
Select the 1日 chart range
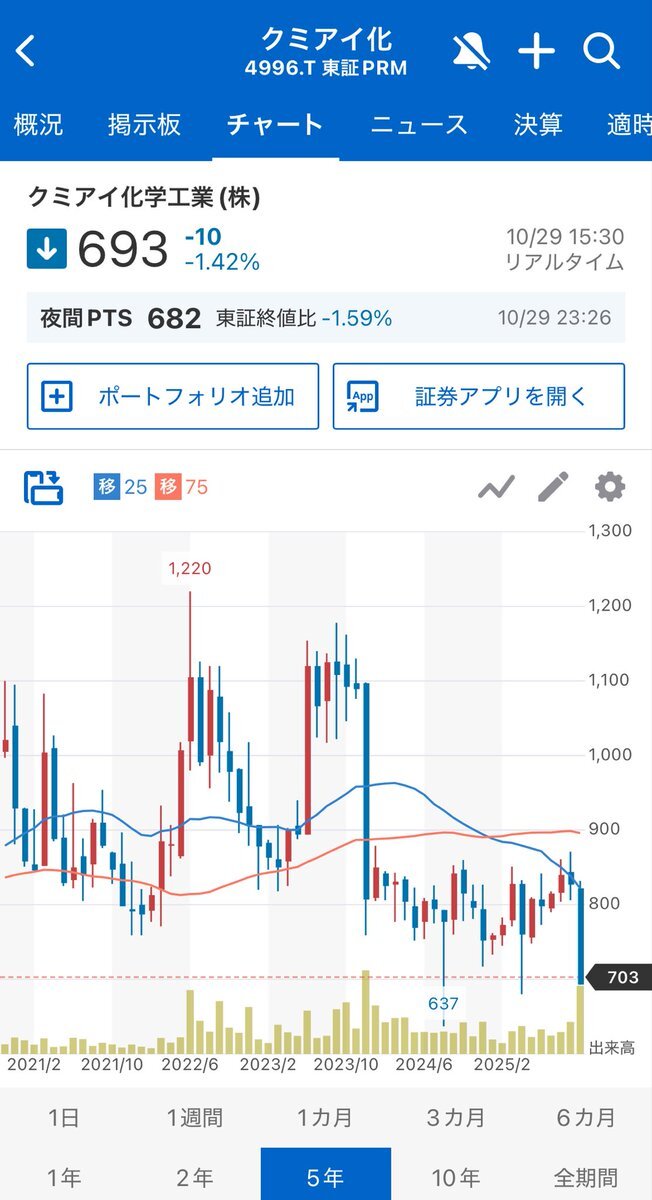point(64,1117)
